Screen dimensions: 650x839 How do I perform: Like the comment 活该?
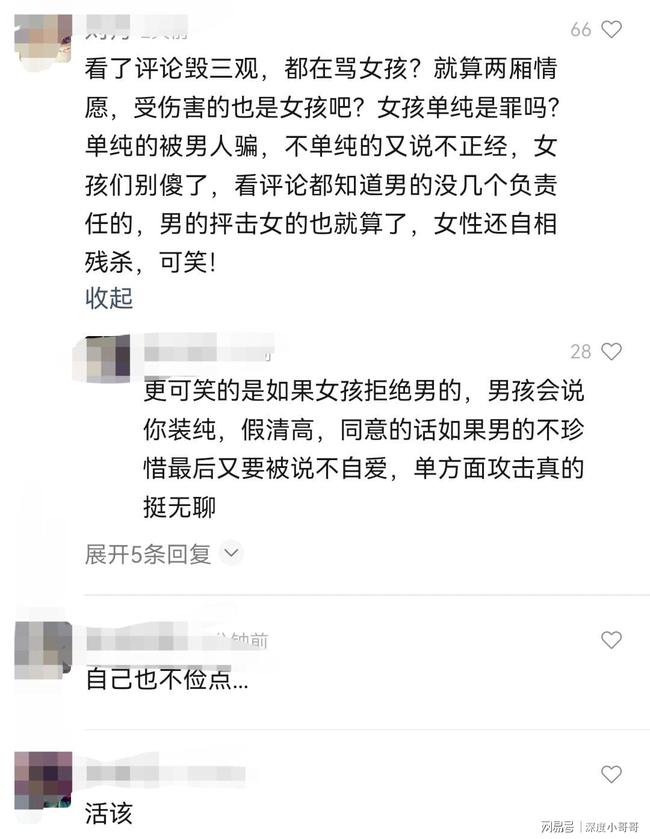point(610,774)
